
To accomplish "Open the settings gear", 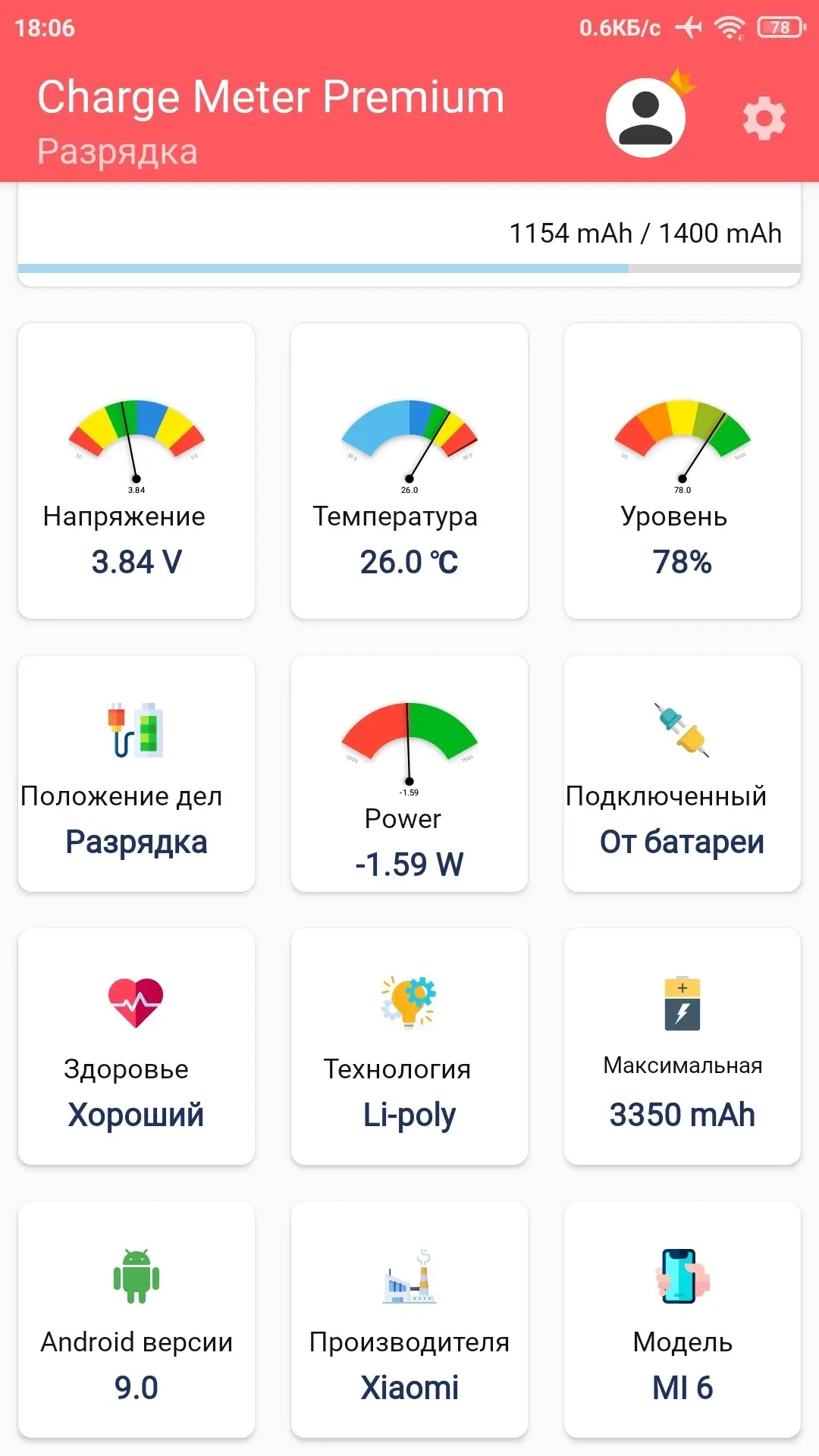I will click(764, 118).
